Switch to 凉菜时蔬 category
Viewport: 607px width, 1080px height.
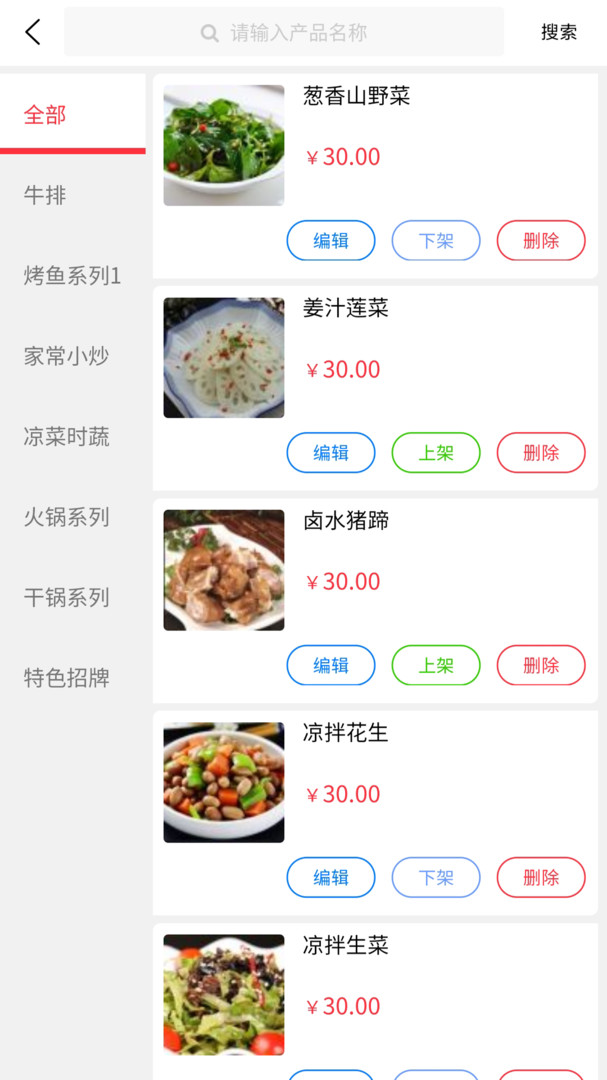point(66,437)
